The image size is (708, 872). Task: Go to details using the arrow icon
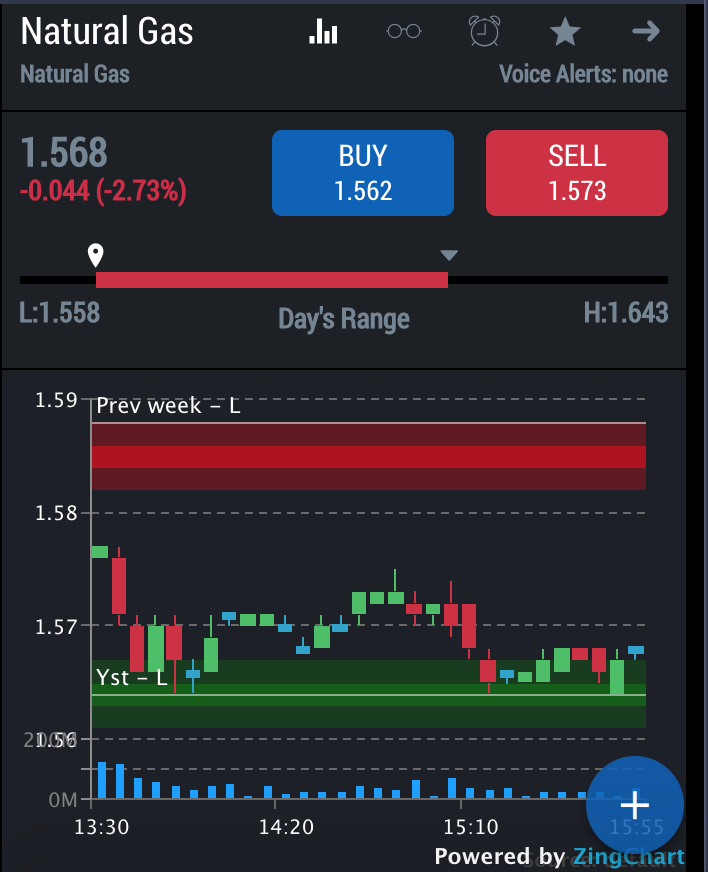point(646,31)
